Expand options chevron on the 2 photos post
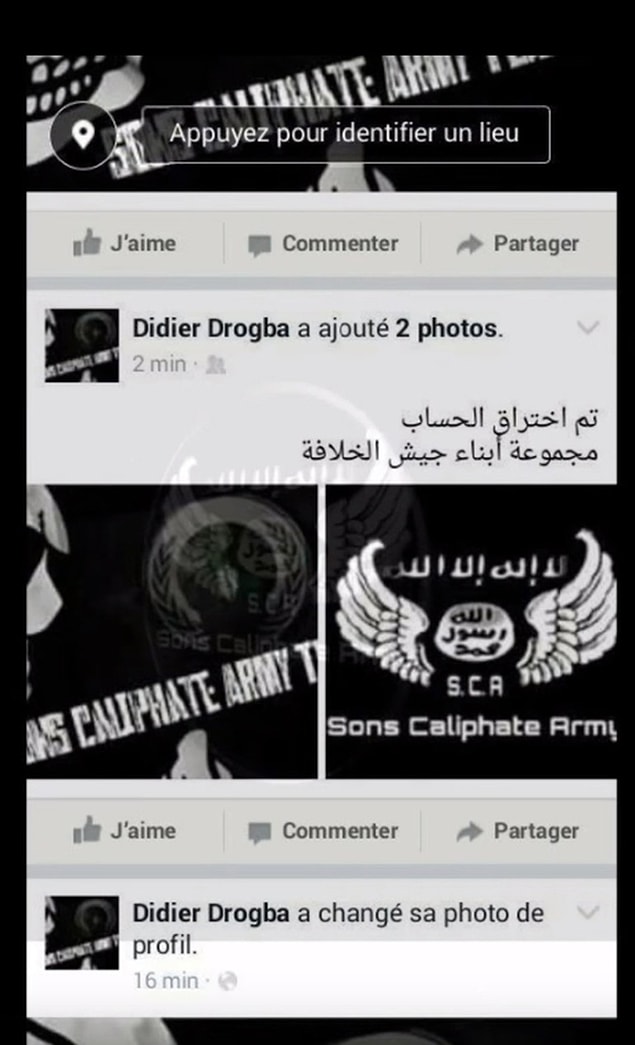Image resolution: width=635 pixels, height=1045 pixels. pos(588,328)
